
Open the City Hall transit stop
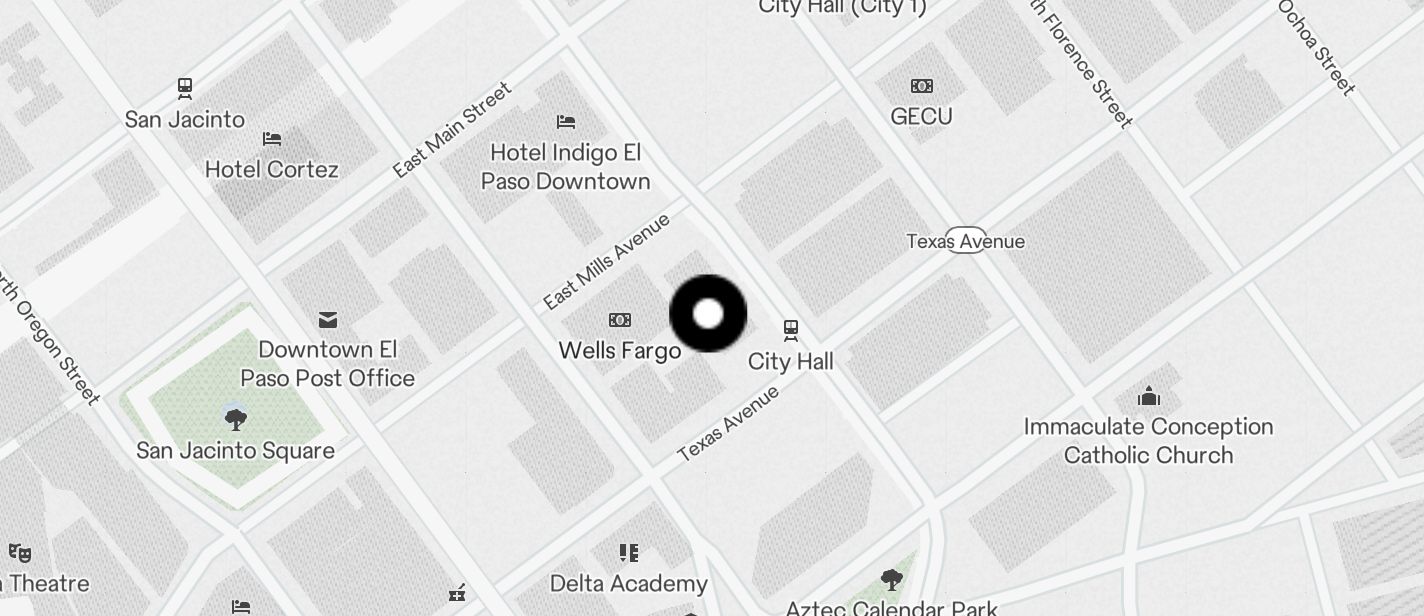click(x=791, y=330)
